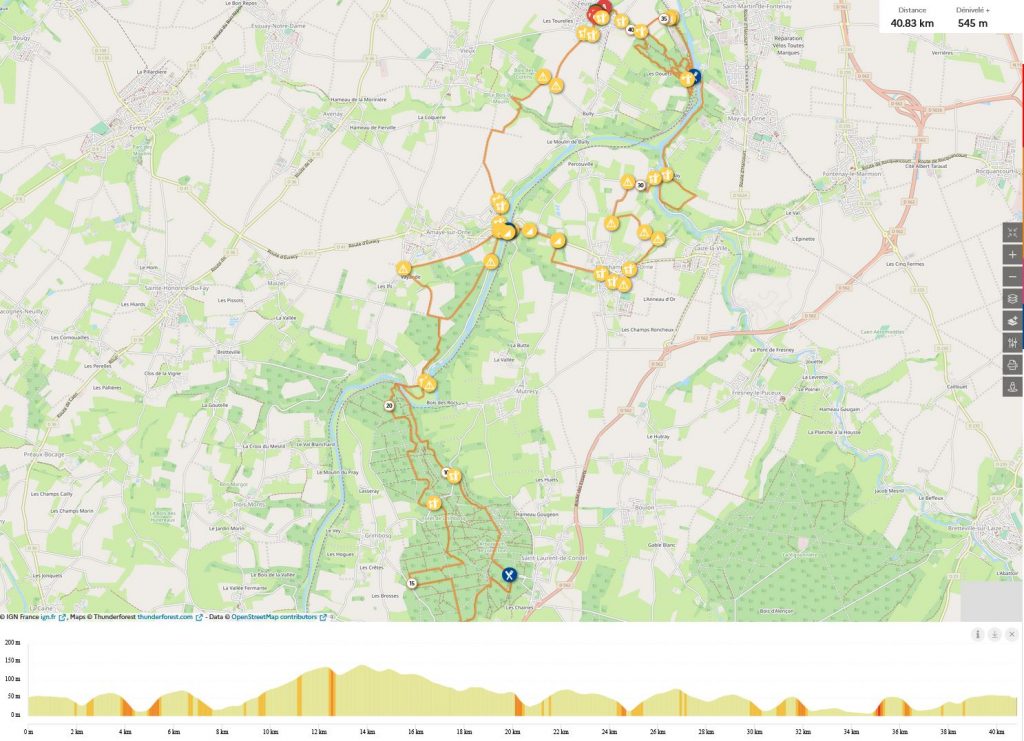The height and width of the screenshot is (741, 1024).
Task: Open the map display settings sliders
Action: coord(1013,343)
